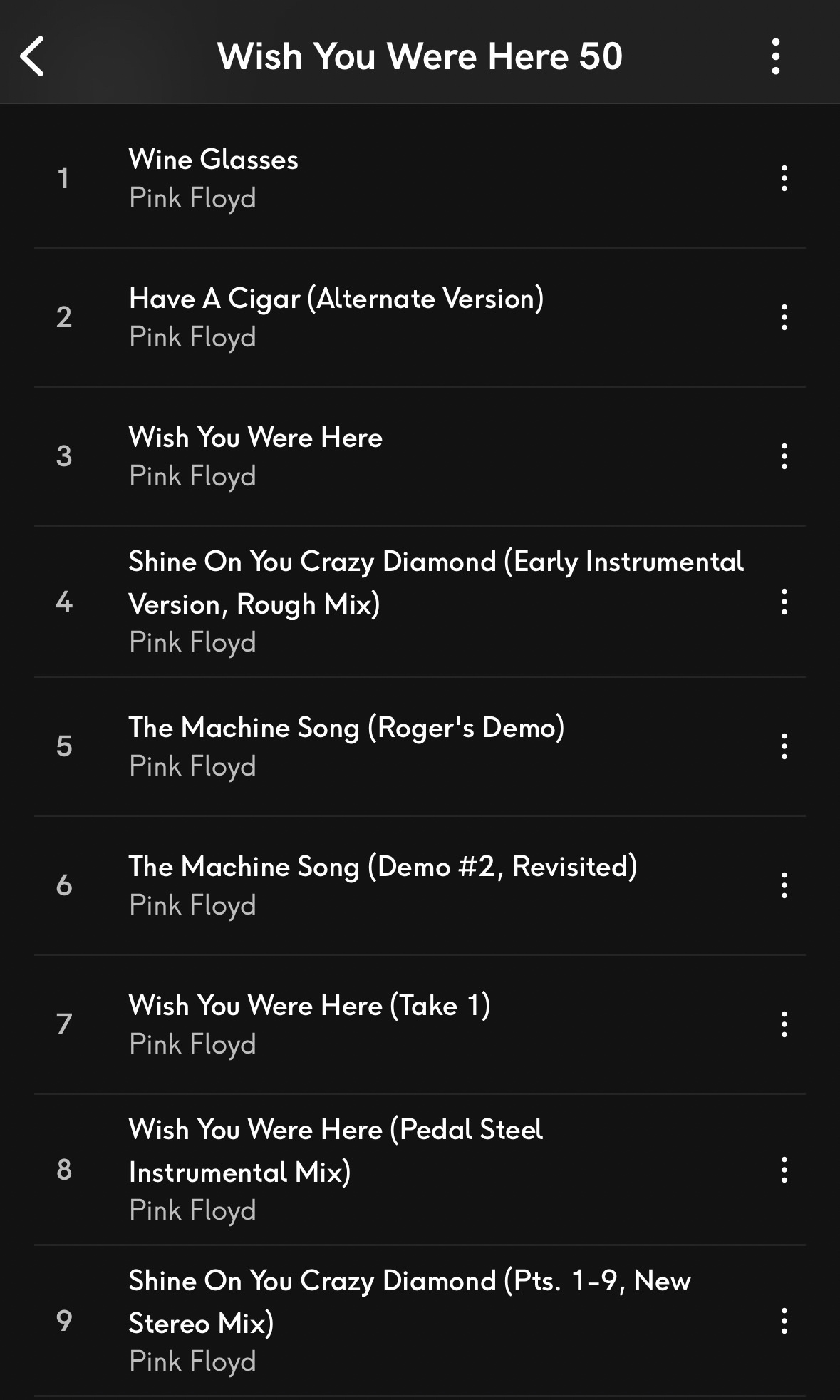The width and height of the screenshot is (840, 1400).
Task: Play Wish You Were Here (Take 1)
Action: (309, 1006)
